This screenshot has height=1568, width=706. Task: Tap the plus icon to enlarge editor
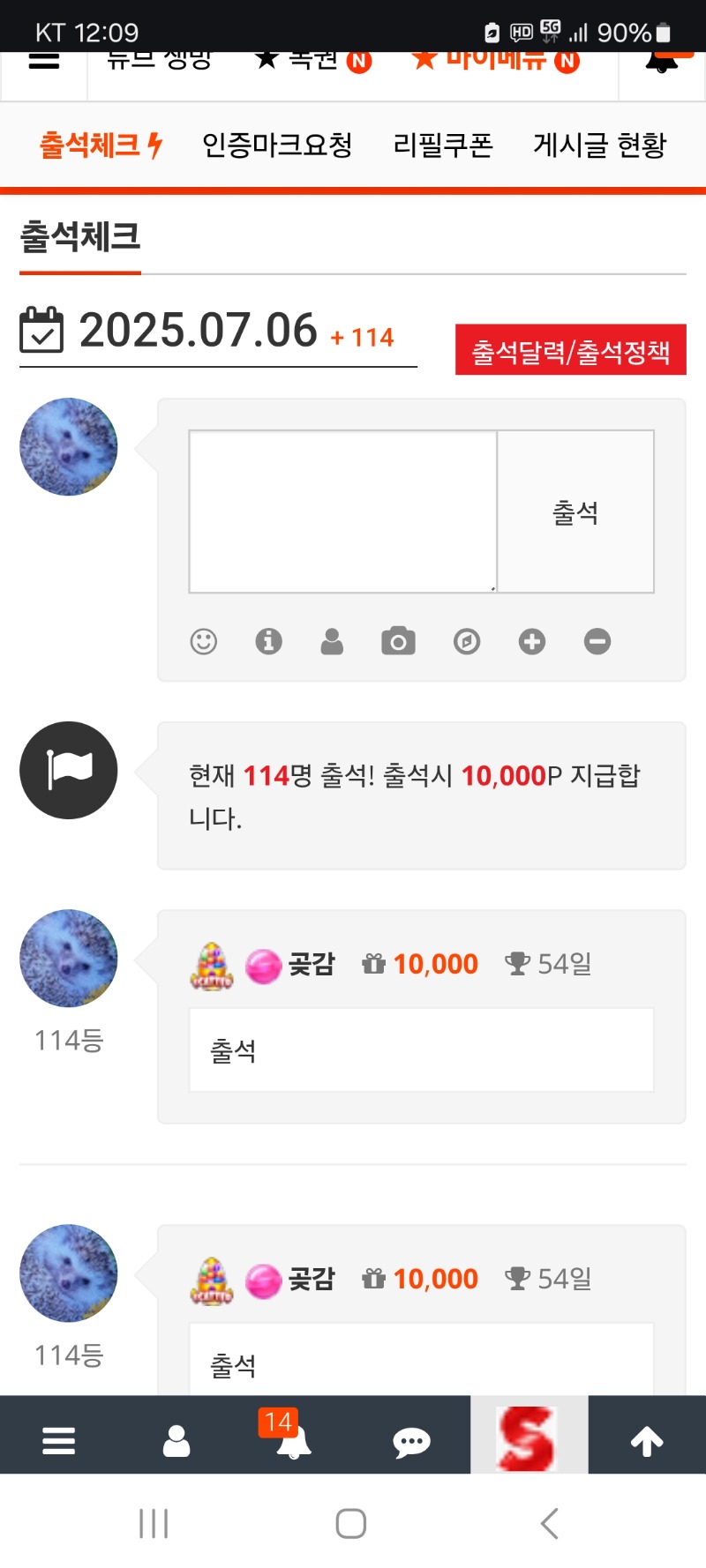click(532, 641)
